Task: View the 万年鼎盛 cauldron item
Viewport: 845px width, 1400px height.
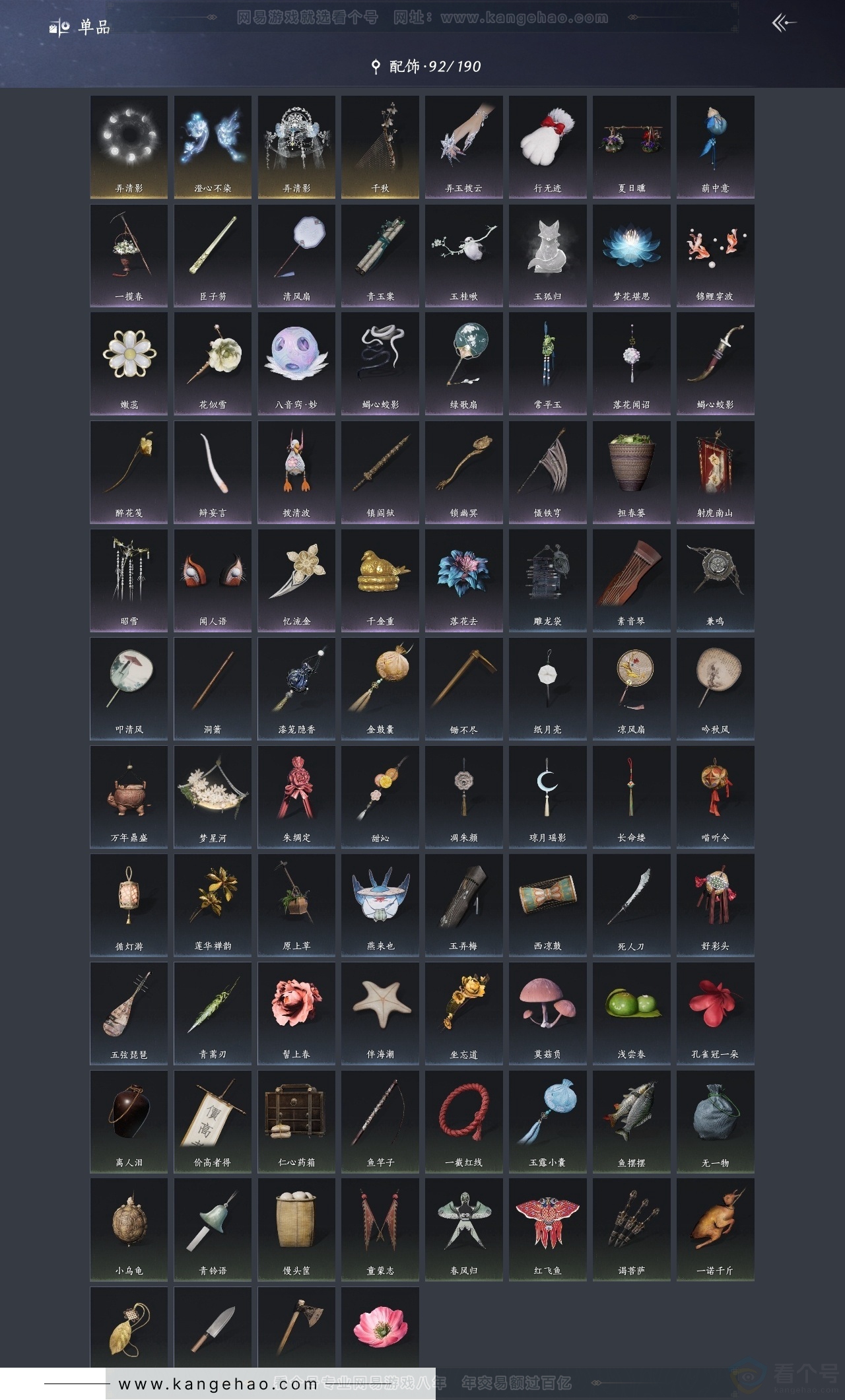Action: tap(129, 796)
